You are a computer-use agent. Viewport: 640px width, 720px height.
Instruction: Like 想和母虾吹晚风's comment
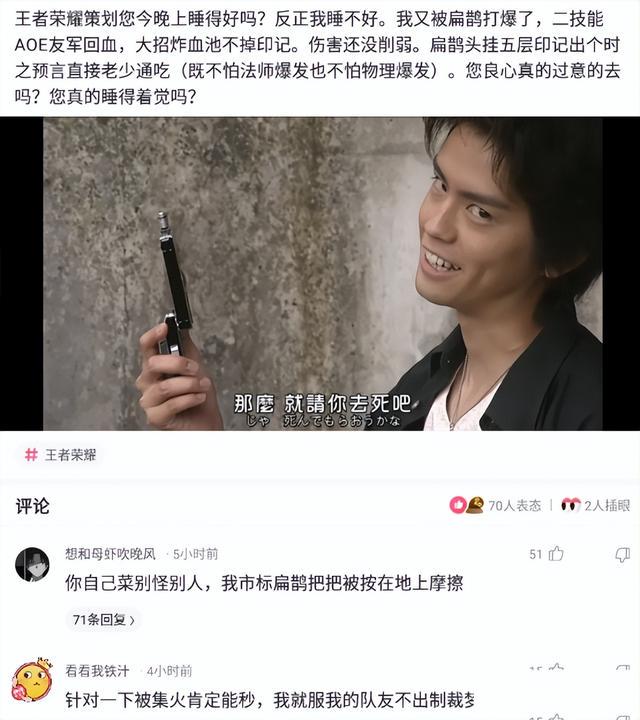556,554
